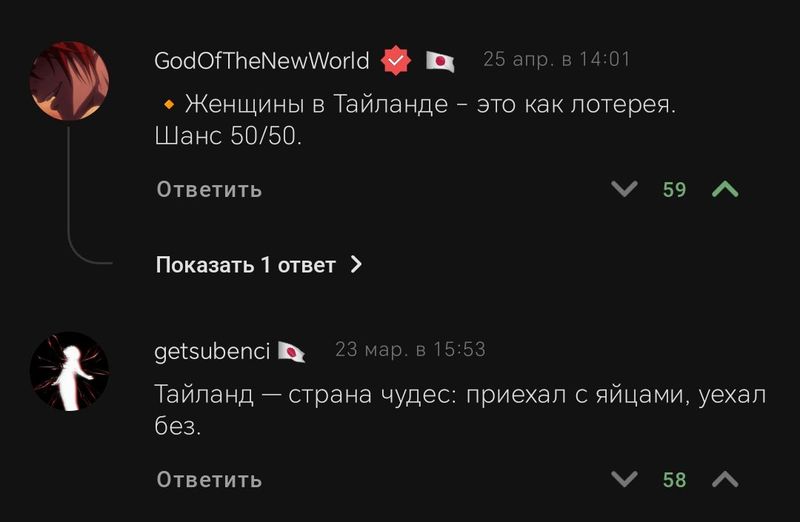This screenshot has width=800, height=522.
Task: Upvote getsubenci's comment
Action: coord(725,480)
